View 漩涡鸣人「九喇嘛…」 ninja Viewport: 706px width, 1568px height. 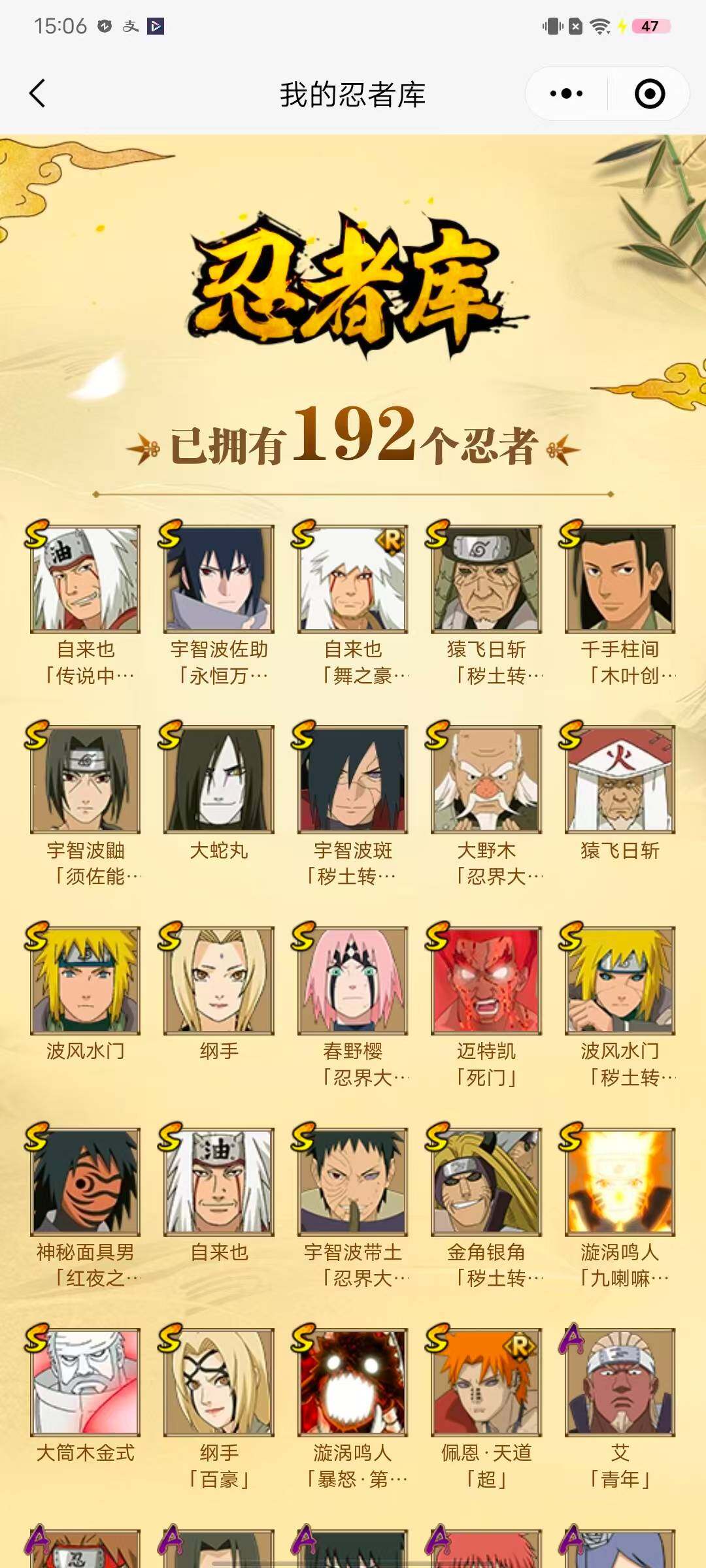619,1181
